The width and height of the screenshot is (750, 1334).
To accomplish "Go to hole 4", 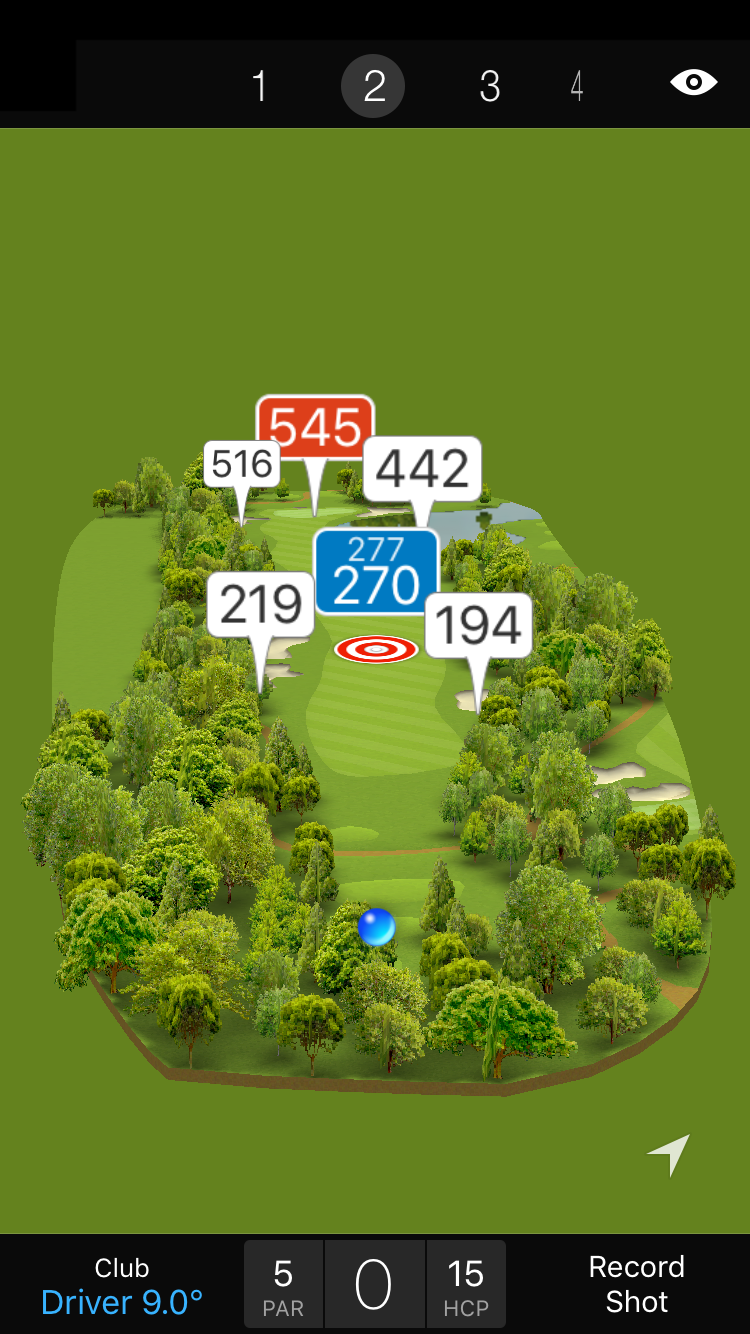I will click(577, 87).
